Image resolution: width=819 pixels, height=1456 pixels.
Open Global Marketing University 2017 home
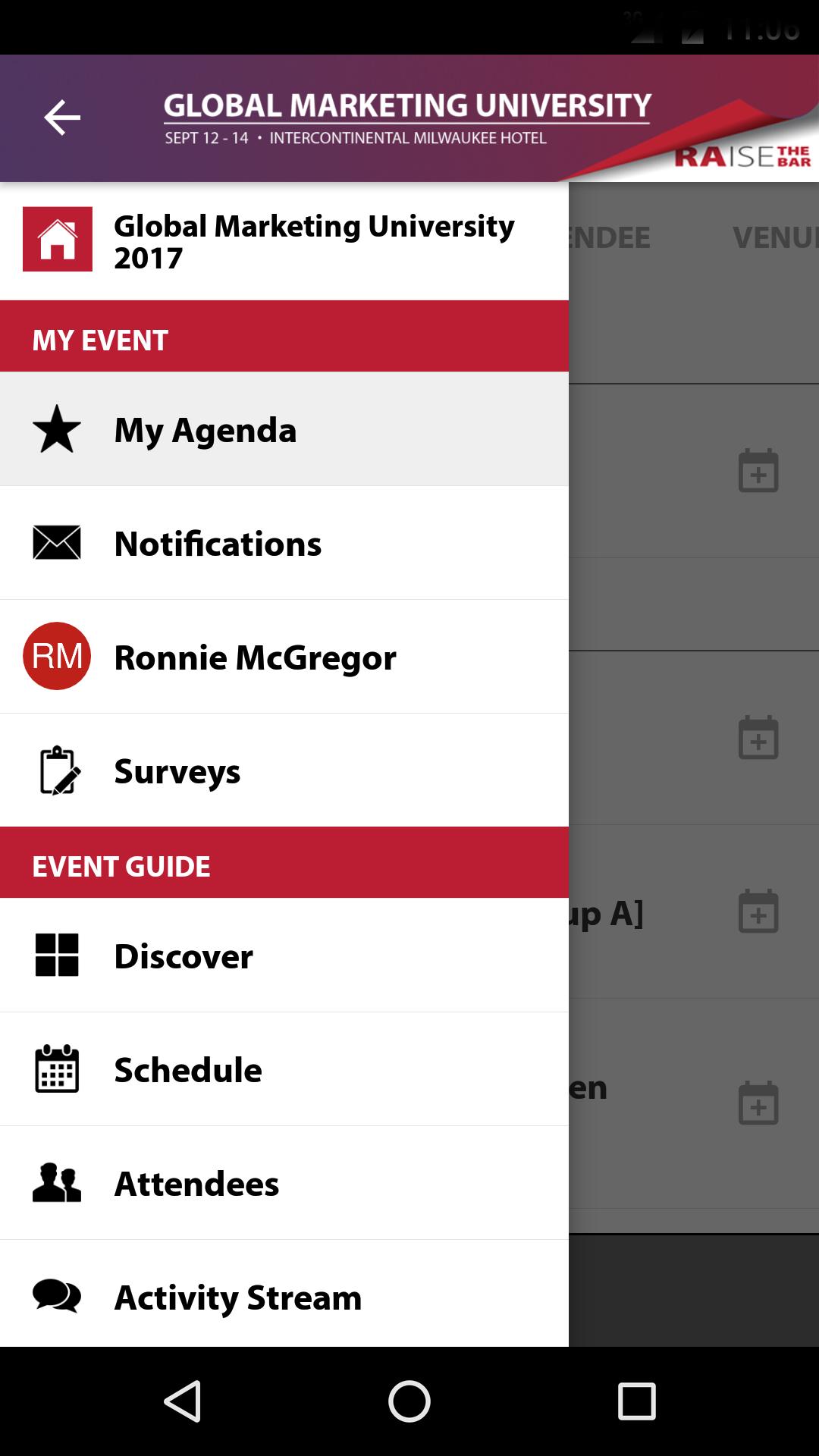pos(284,241)
